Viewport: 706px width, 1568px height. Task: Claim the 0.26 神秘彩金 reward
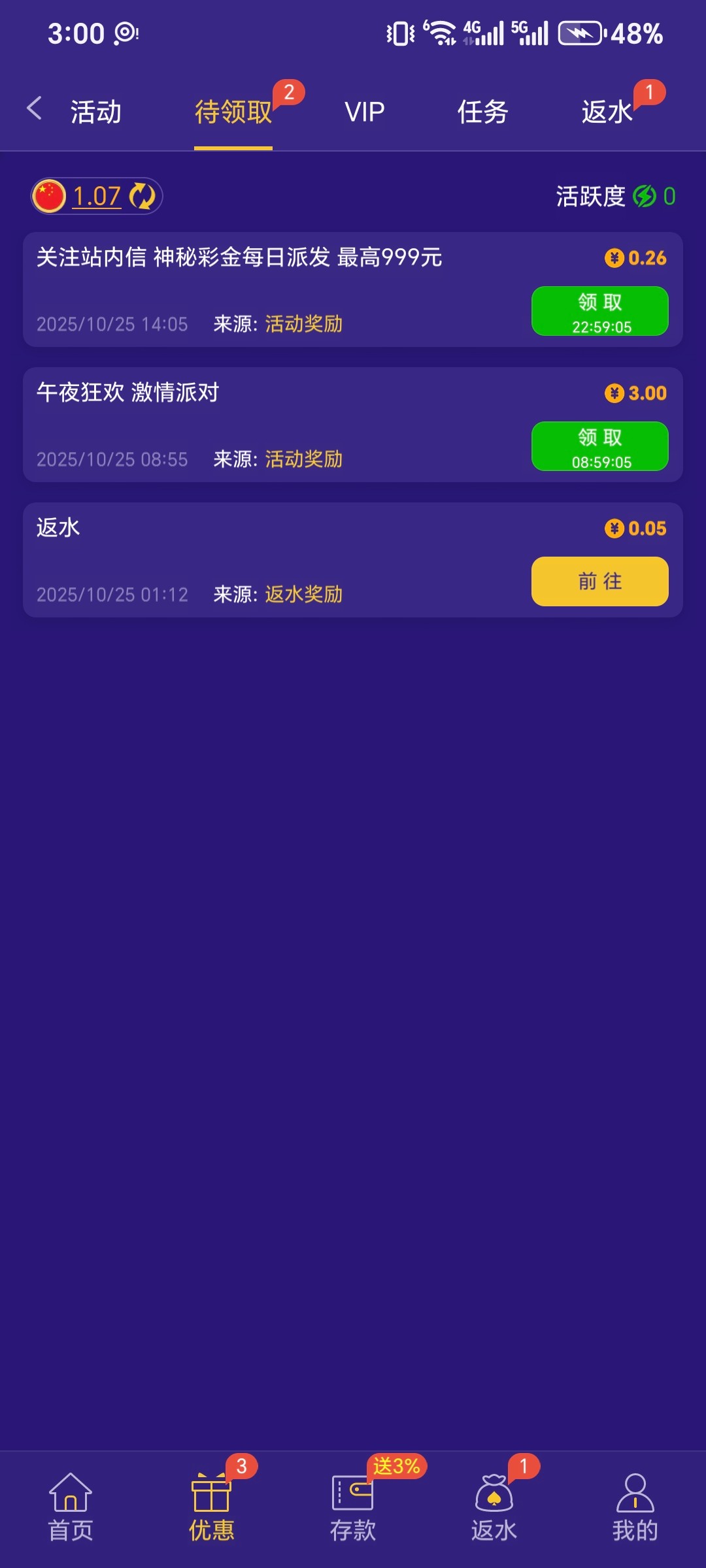(599, 311)
